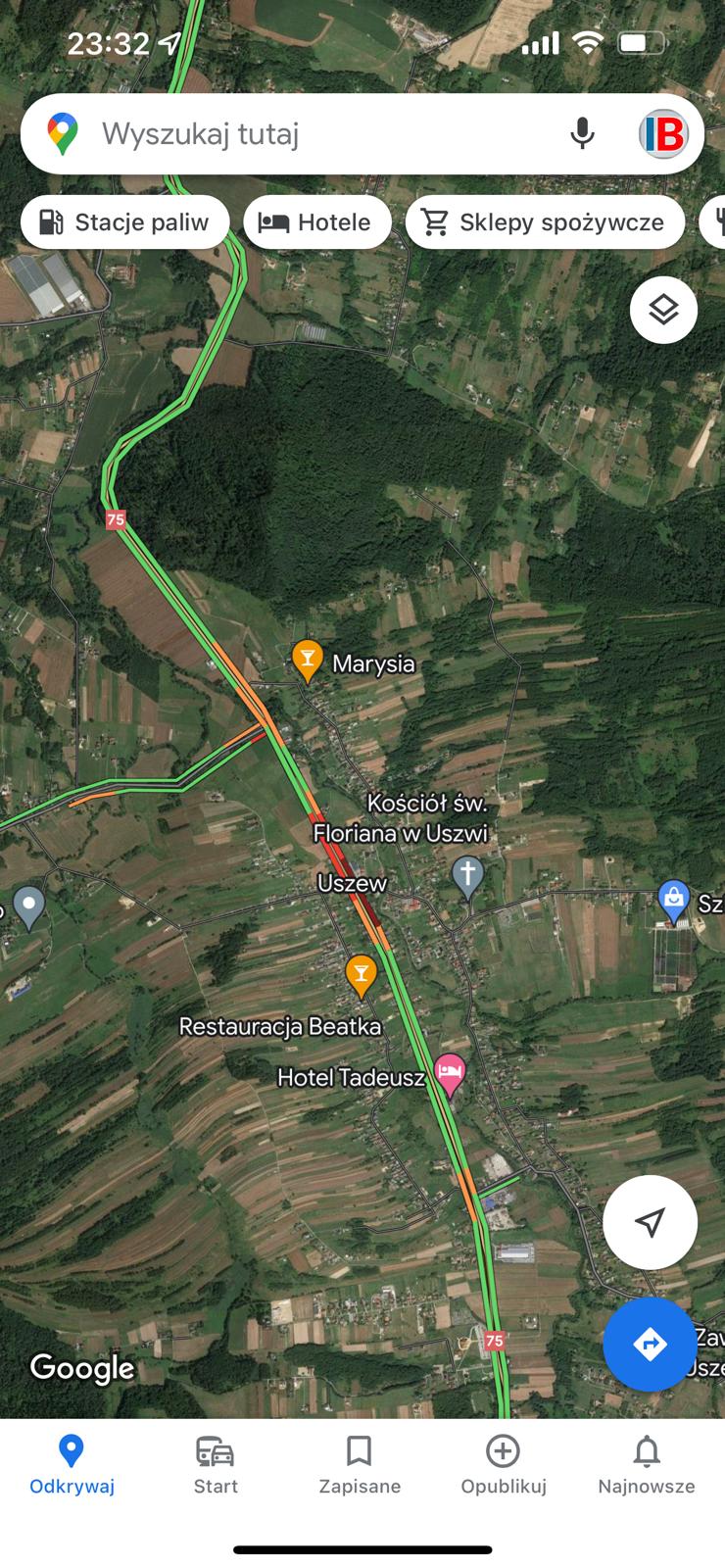
Task: Go to the Start tab
Action: [216, 1464]
